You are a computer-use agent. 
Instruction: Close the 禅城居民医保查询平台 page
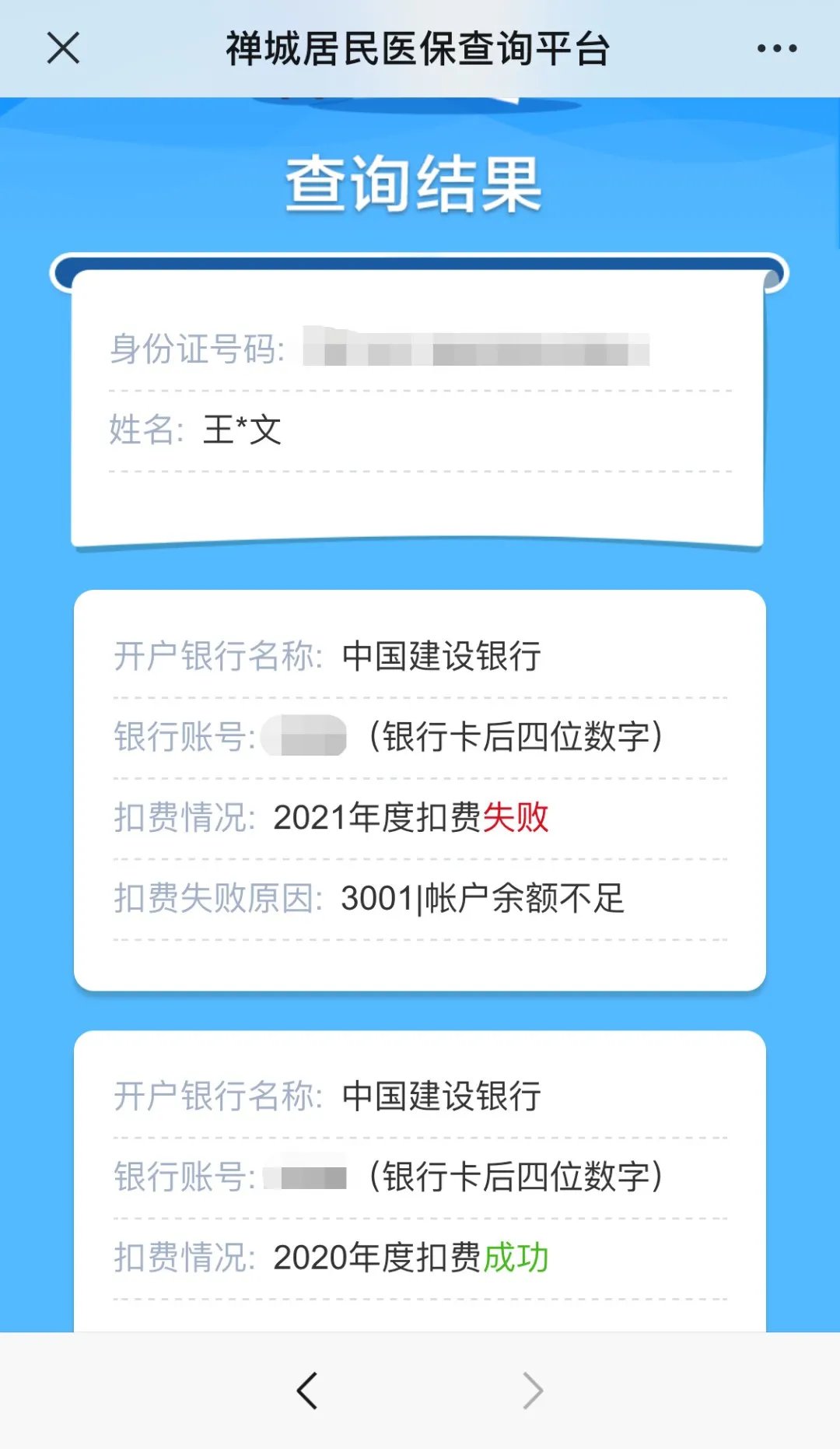pyautogui.click(x=64, y=48)
